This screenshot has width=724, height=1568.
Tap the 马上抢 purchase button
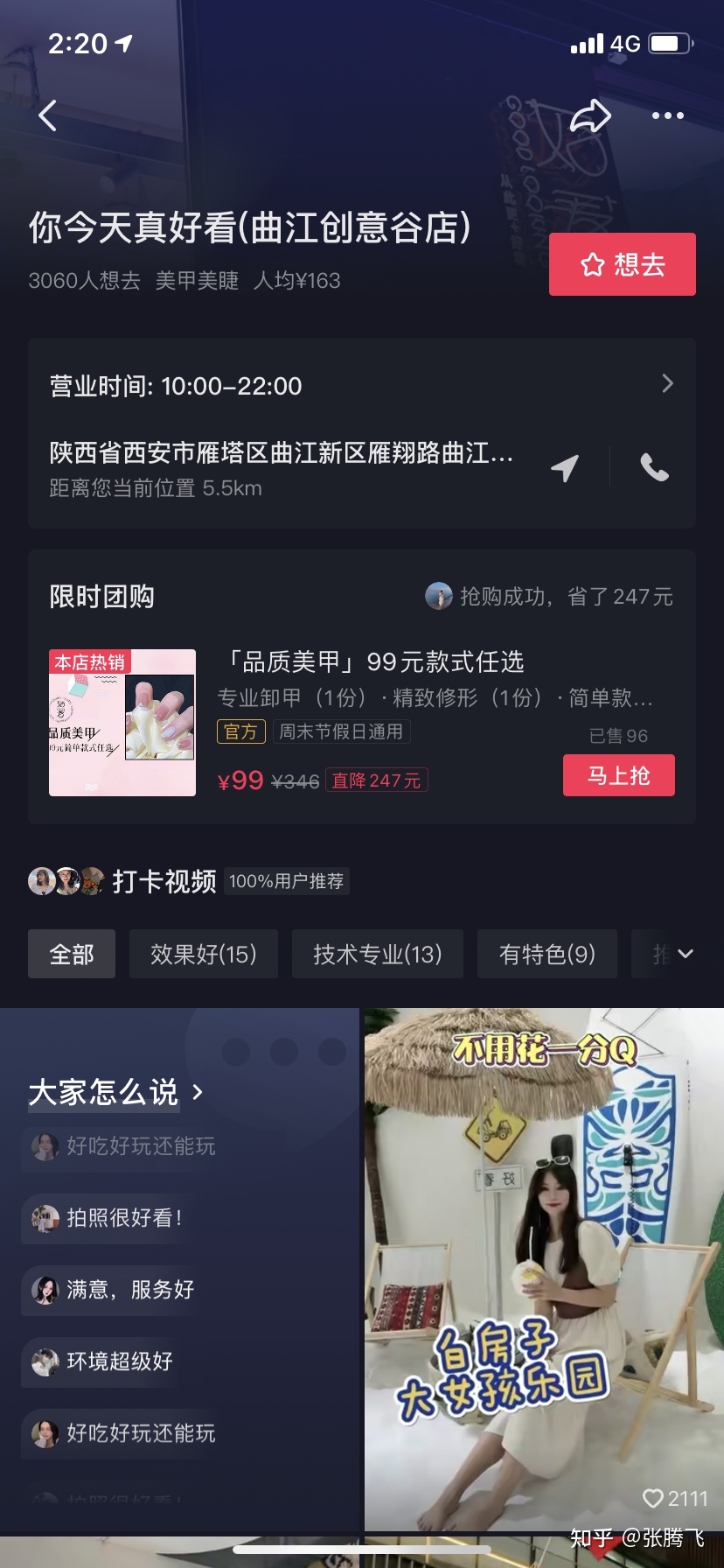[618, 775]
